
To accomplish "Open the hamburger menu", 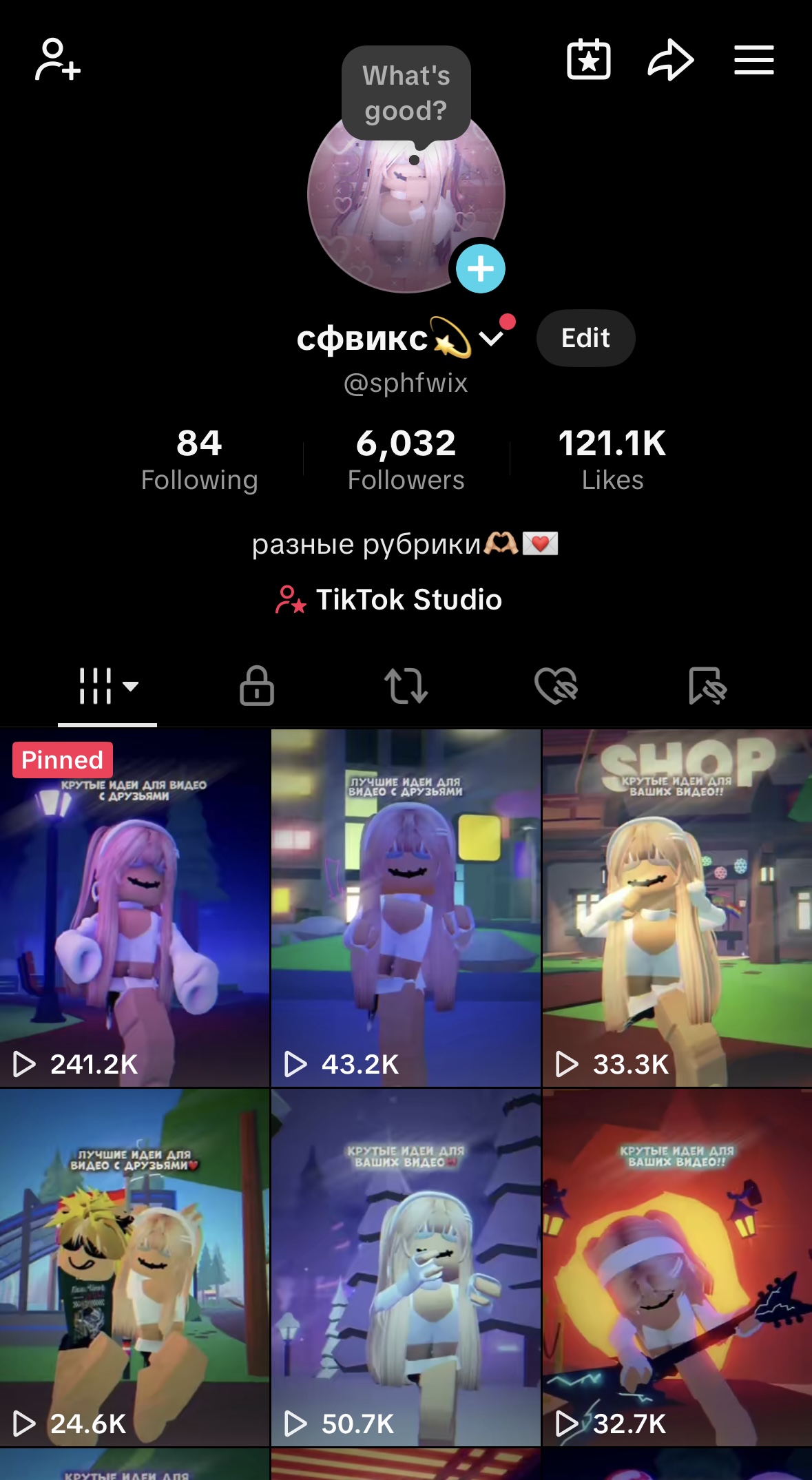I will tap(753, 60).
